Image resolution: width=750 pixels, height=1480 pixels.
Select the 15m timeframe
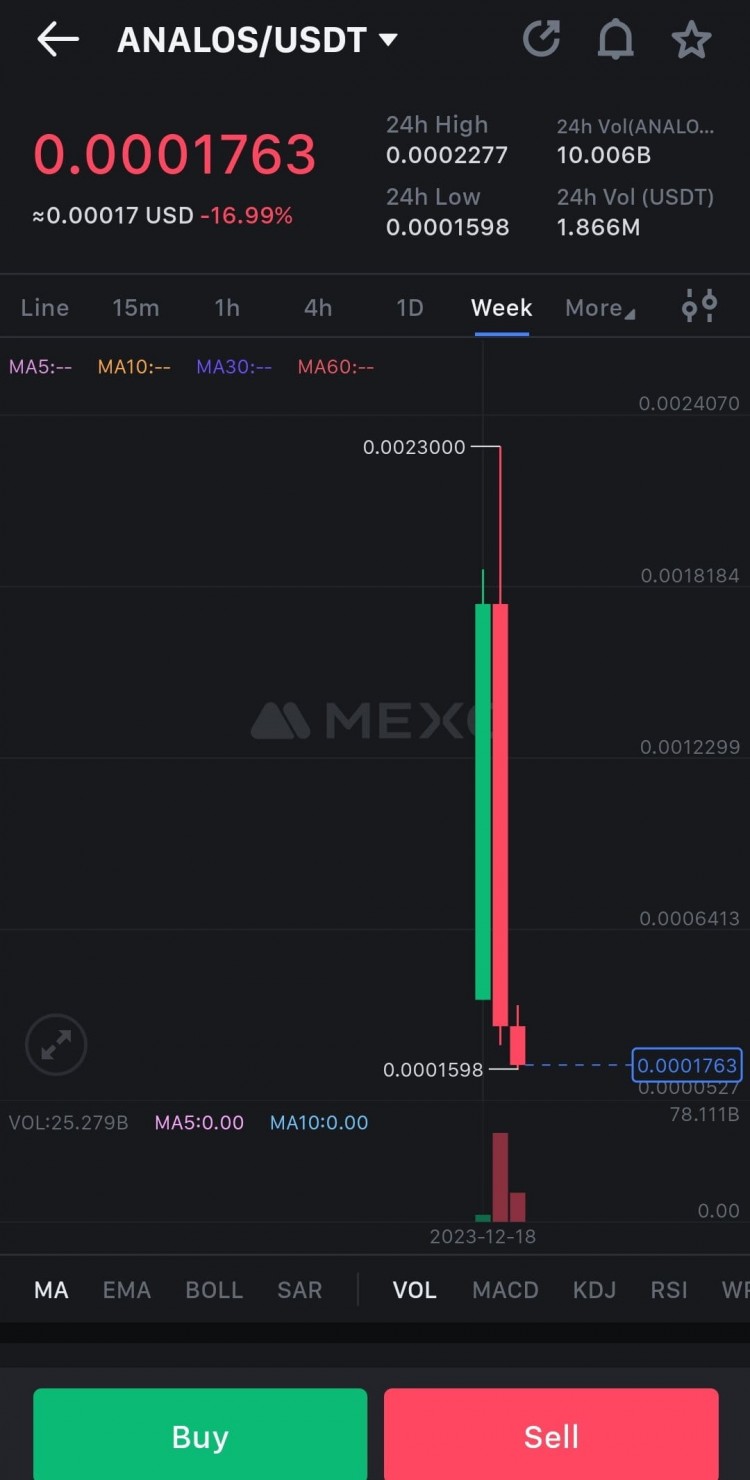tap(136, 308)
